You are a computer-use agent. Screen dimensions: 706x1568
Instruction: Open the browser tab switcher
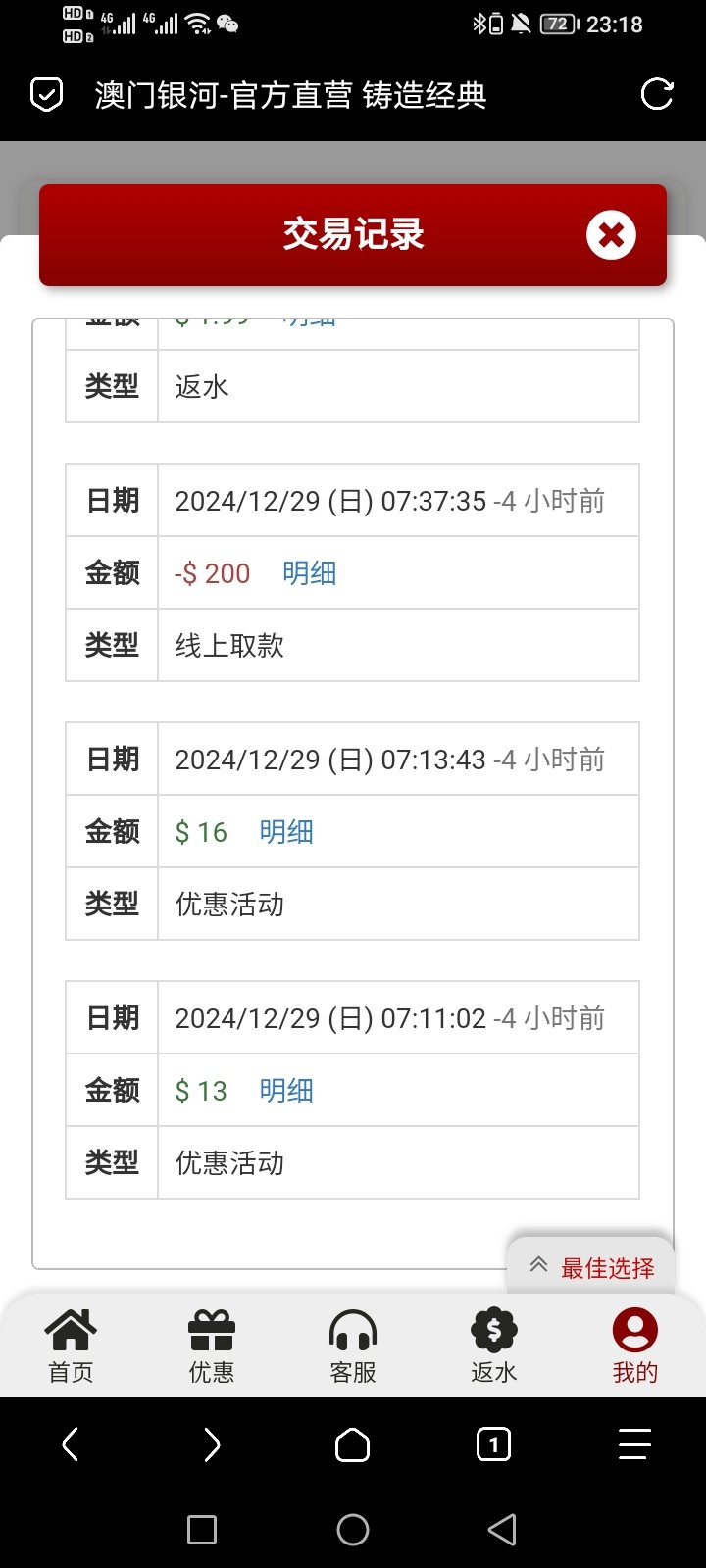[493, 1445]
